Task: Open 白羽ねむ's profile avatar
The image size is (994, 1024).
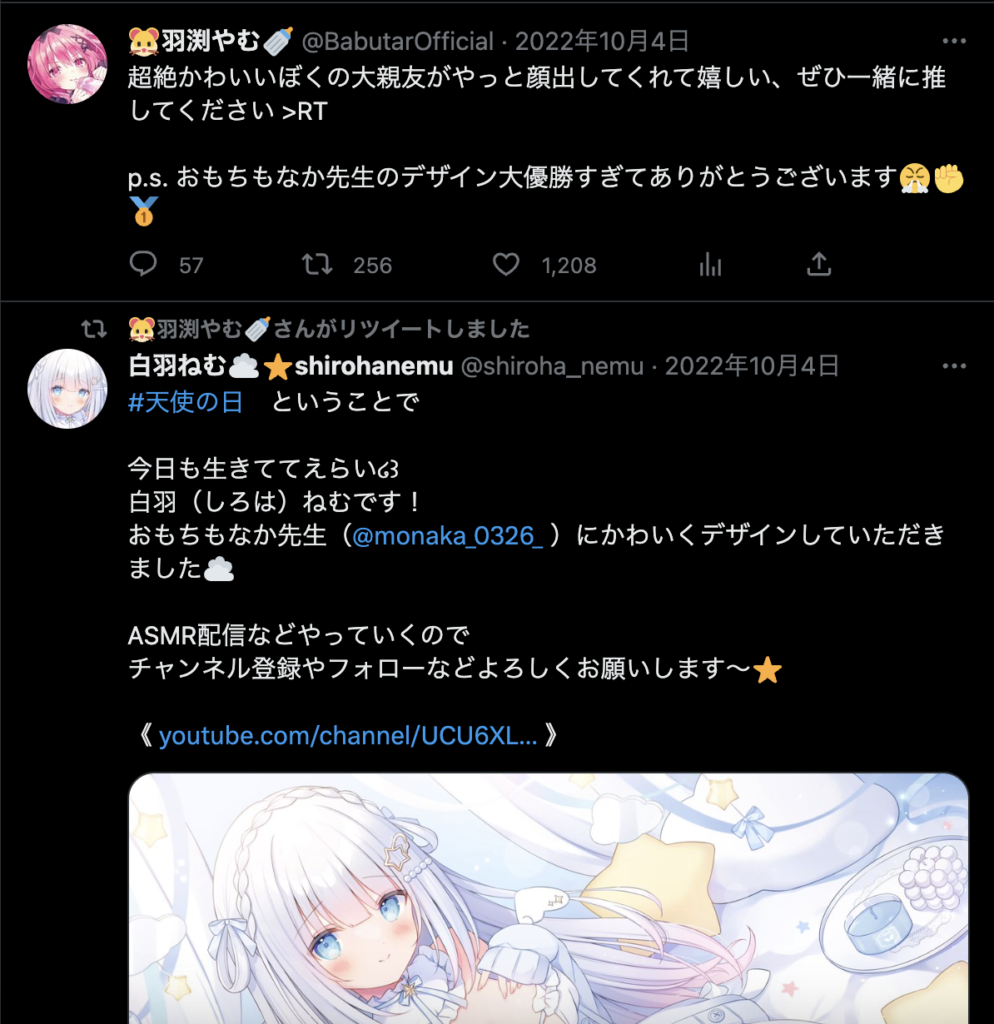Action: pyautogui.click(x=67, y=388)
